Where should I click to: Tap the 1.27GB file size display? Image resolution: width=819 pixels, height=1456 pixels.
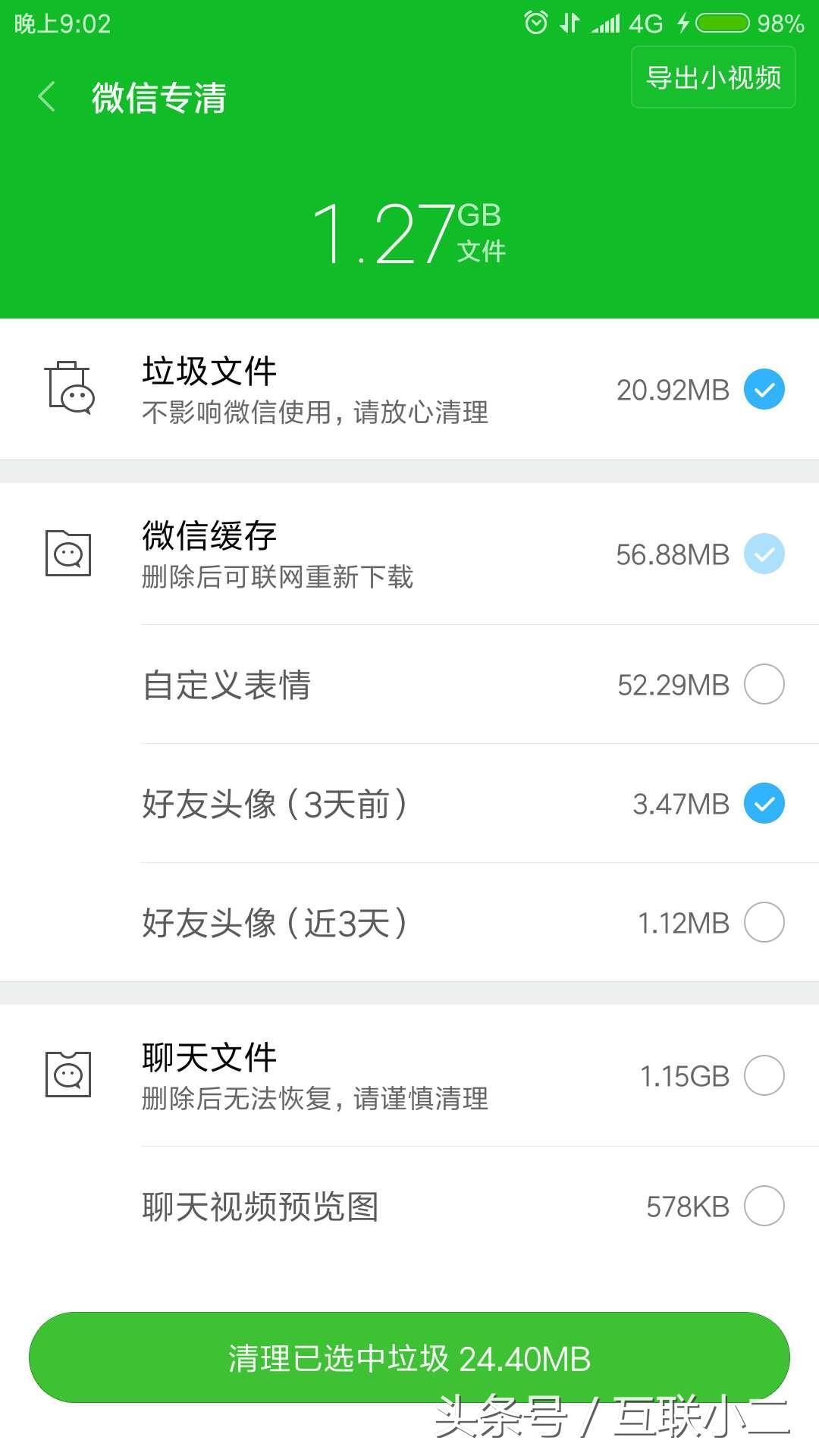tap(409, 227)
